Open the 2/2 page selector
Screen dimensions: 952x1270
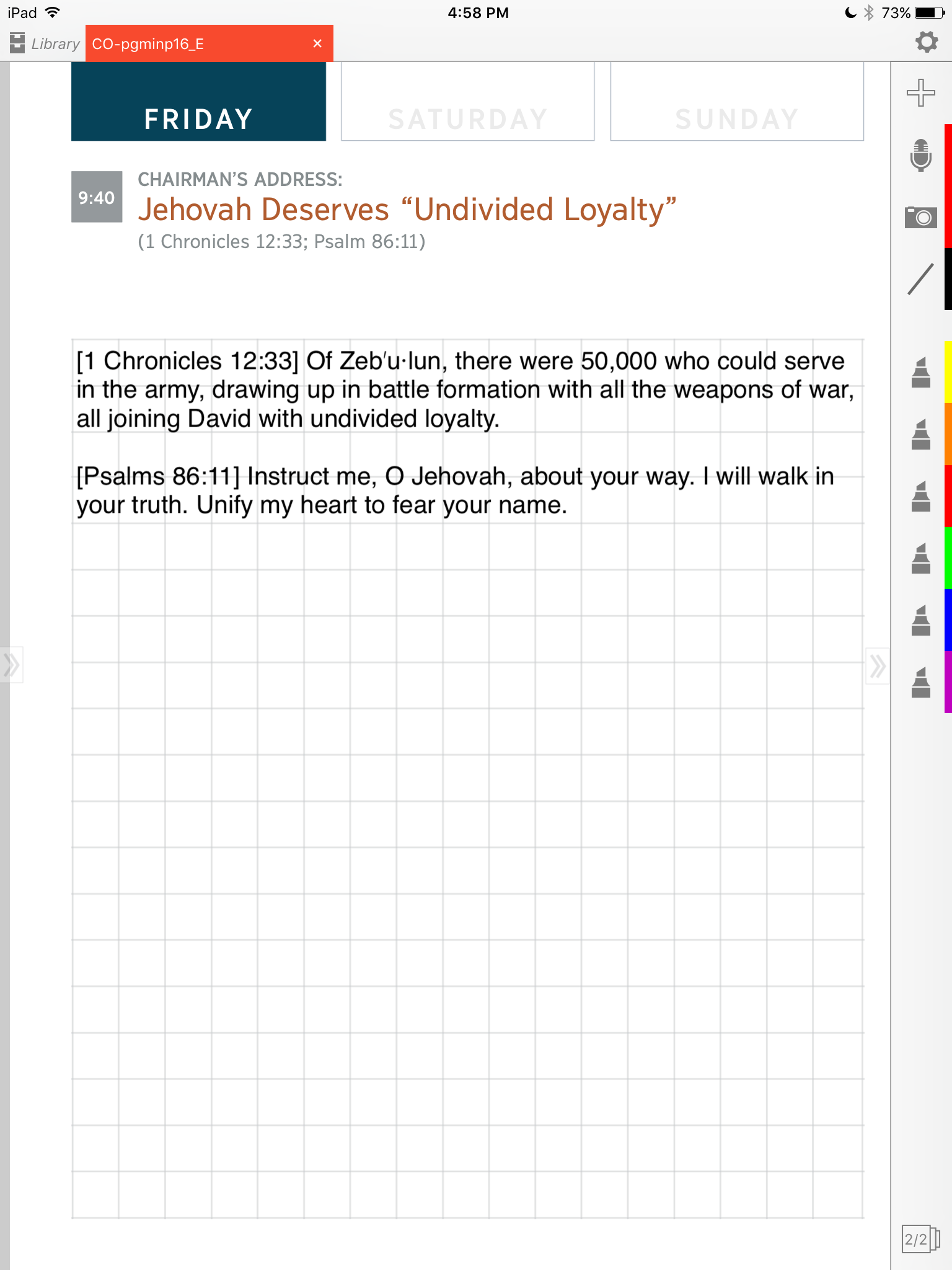[x=920, y=1239]
